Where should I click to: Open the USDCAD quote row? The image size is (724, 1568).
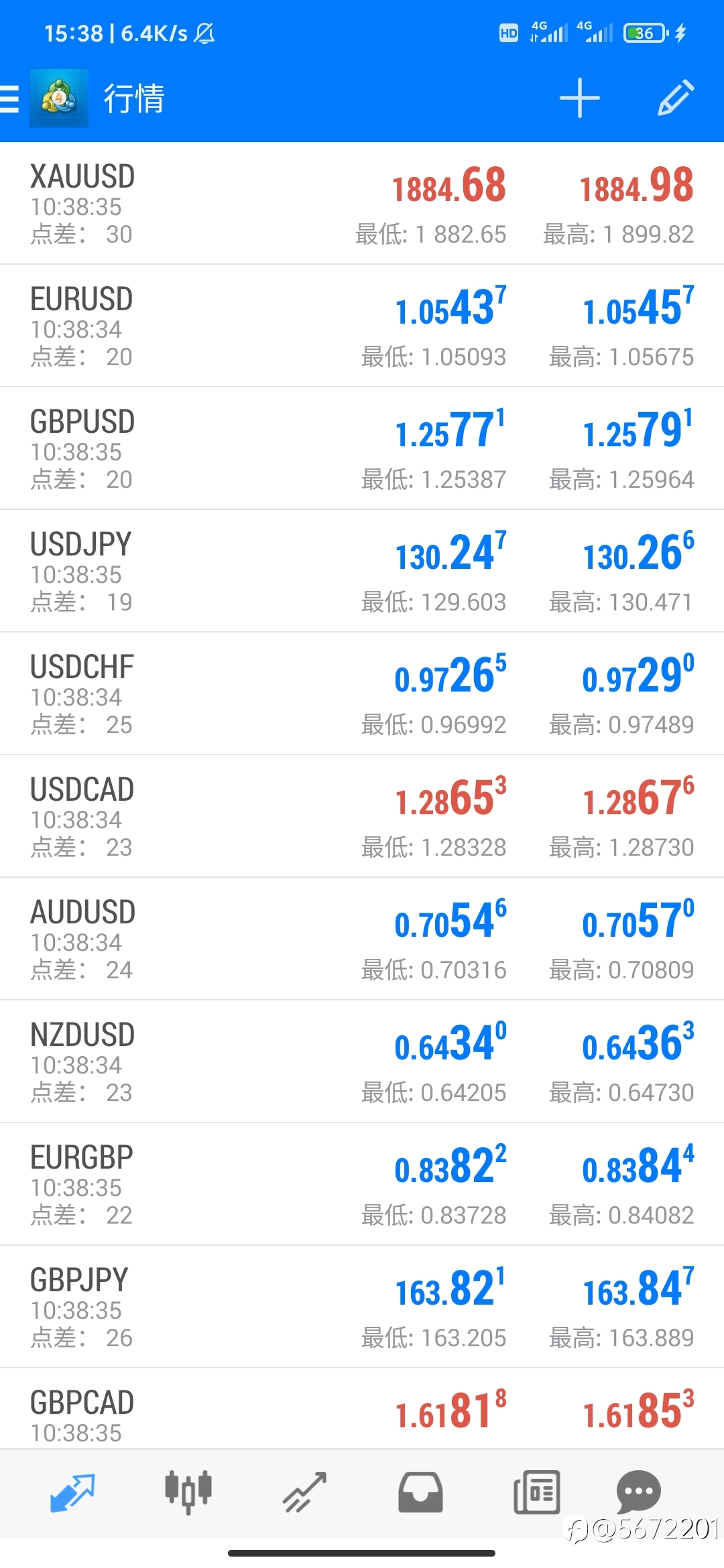tap(362, 817)
